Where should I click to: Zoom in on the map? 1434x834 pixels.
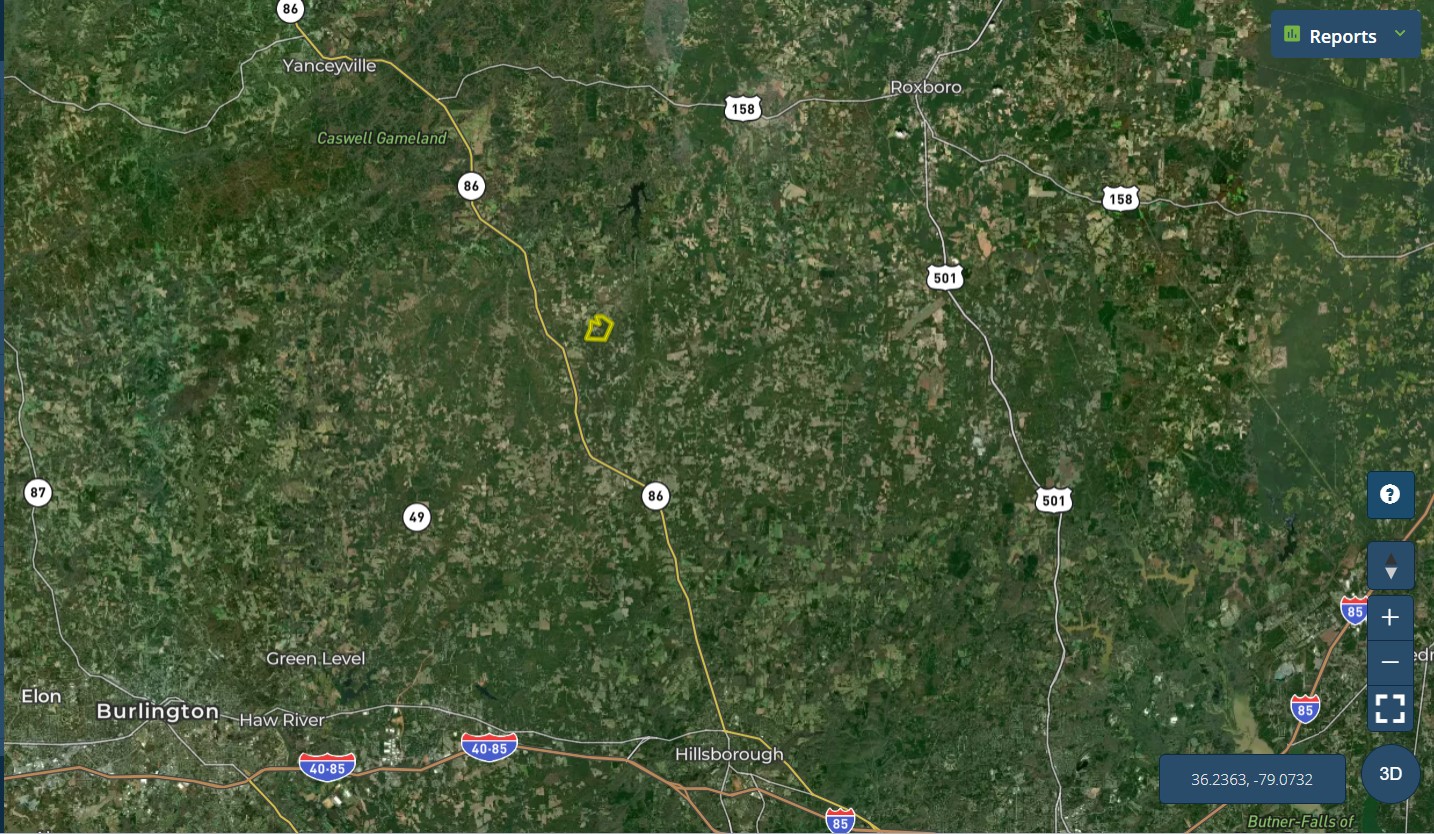pyautogui.click(x=1390, y=618)
